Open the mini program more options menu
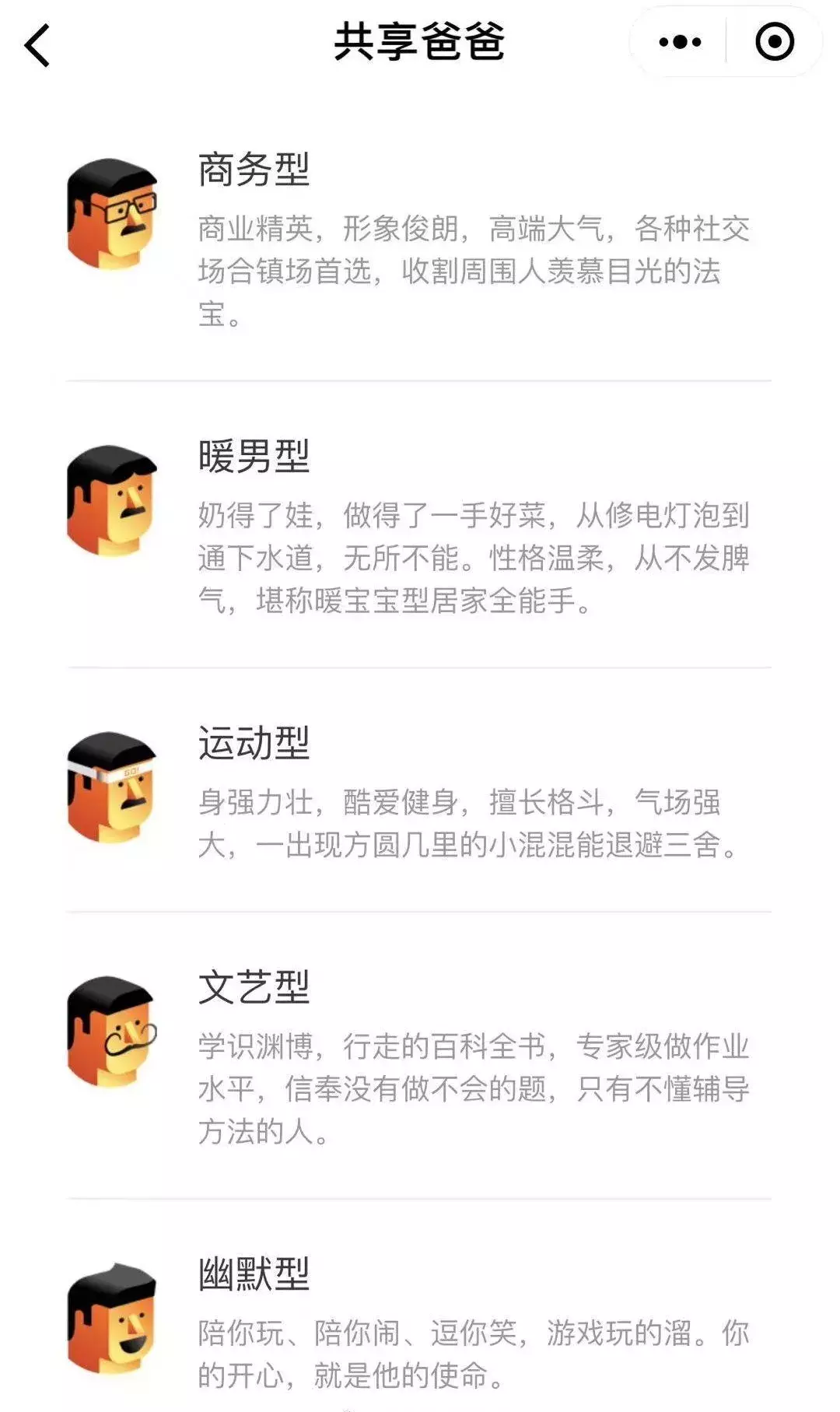The image size is (840, 1412). pos(680,42)
